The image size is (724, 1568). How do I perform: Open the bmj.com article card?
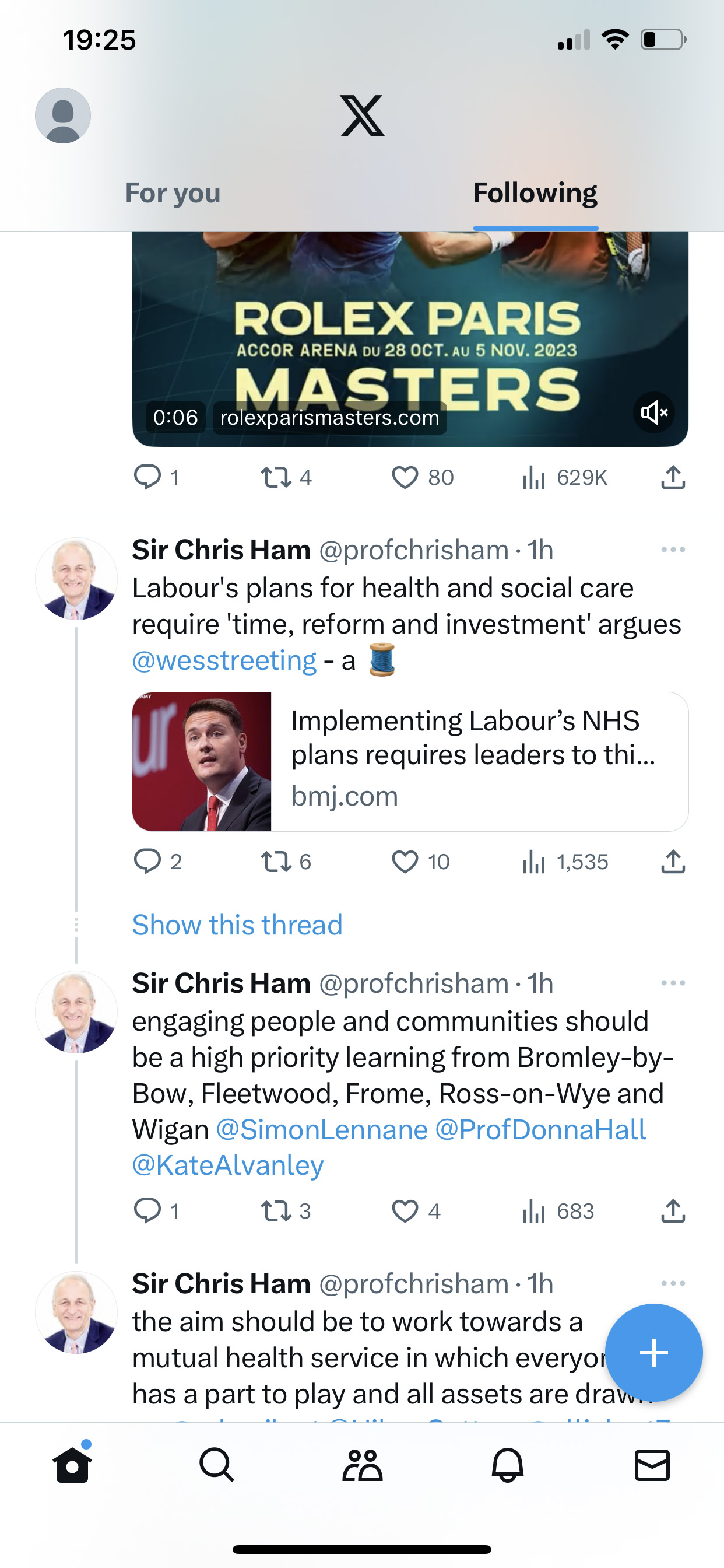[410, 761]
